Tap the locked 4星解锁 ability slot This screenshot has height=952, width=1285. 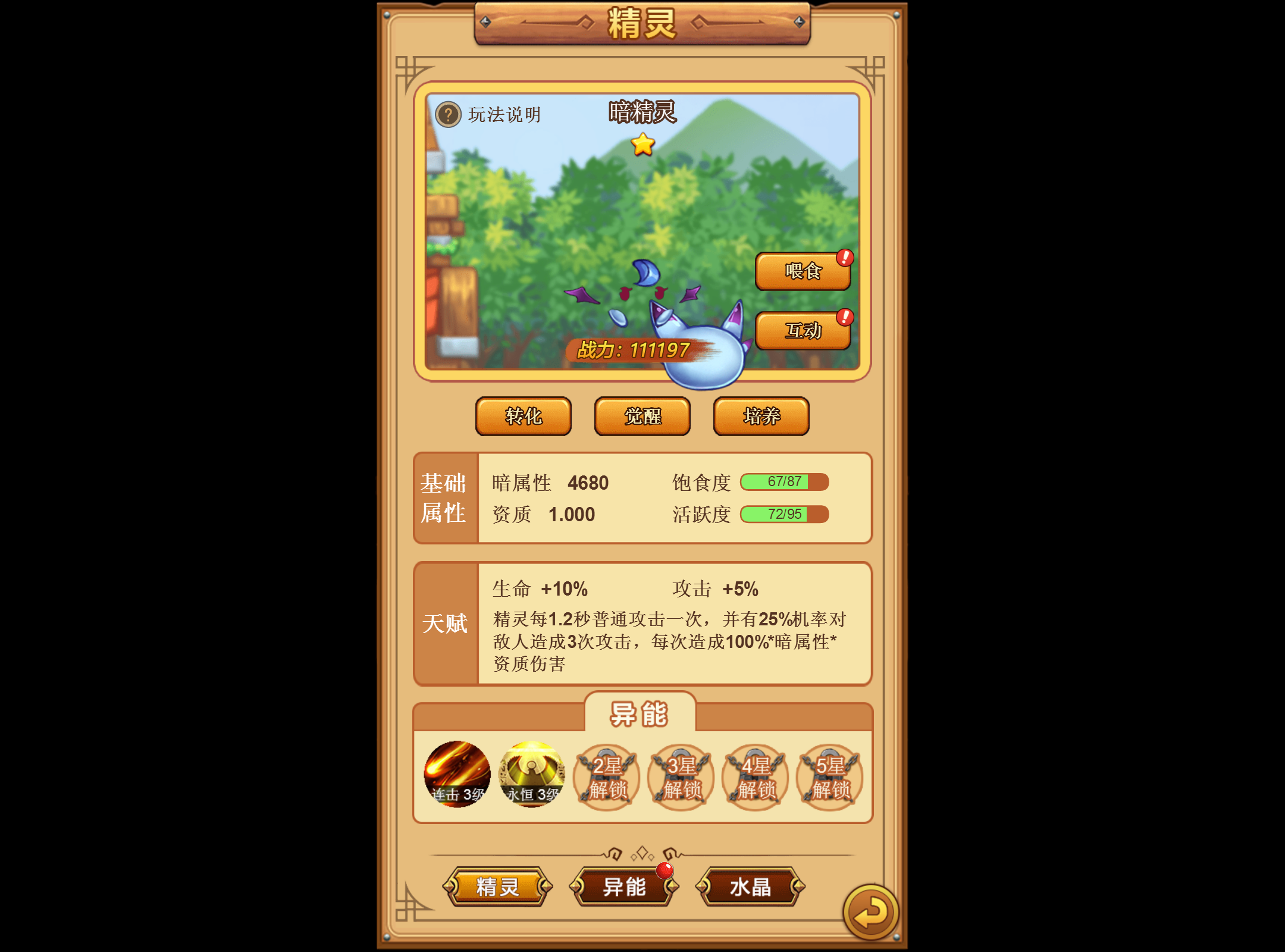pos(756,776)
